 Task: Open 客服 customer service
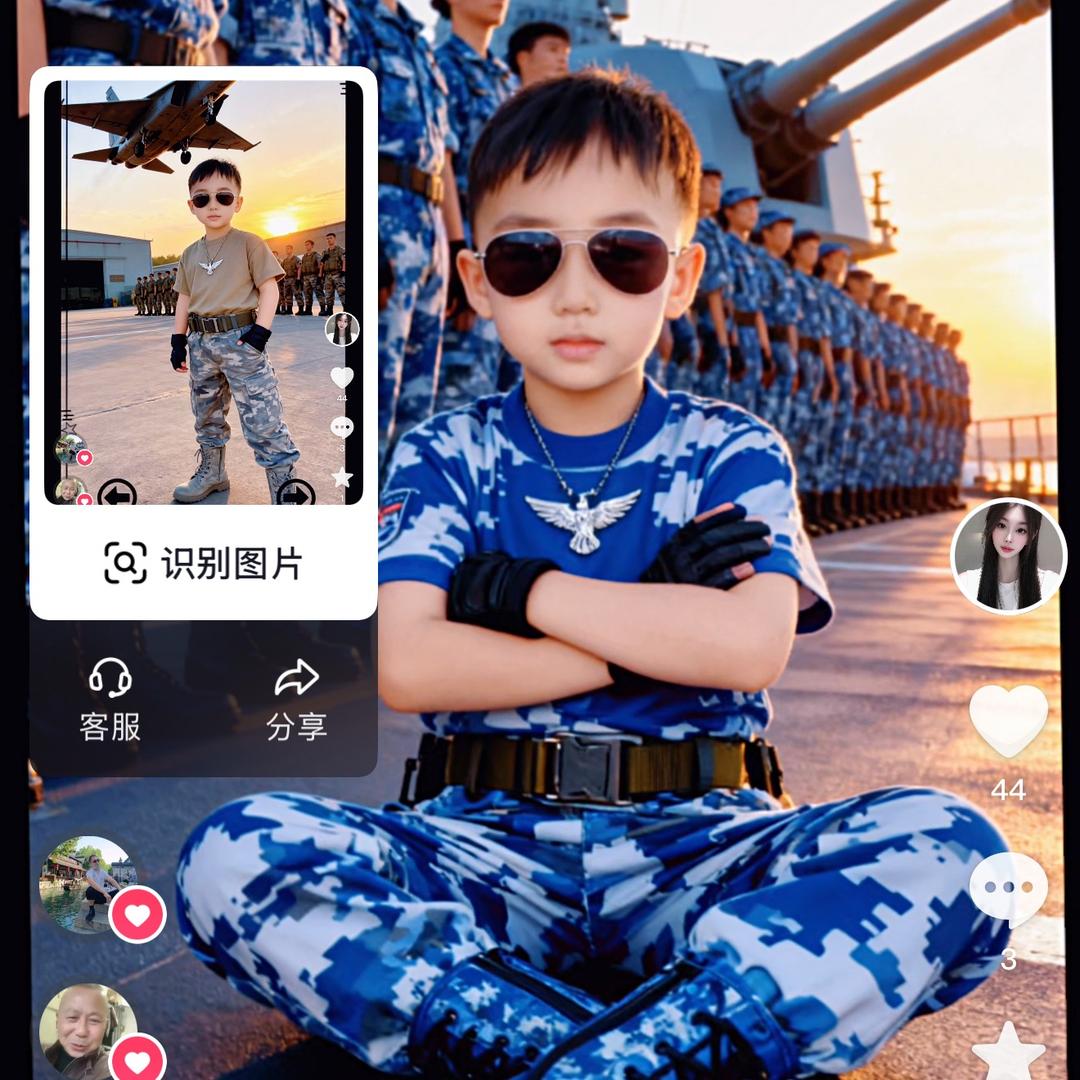[x=110, y=699]
